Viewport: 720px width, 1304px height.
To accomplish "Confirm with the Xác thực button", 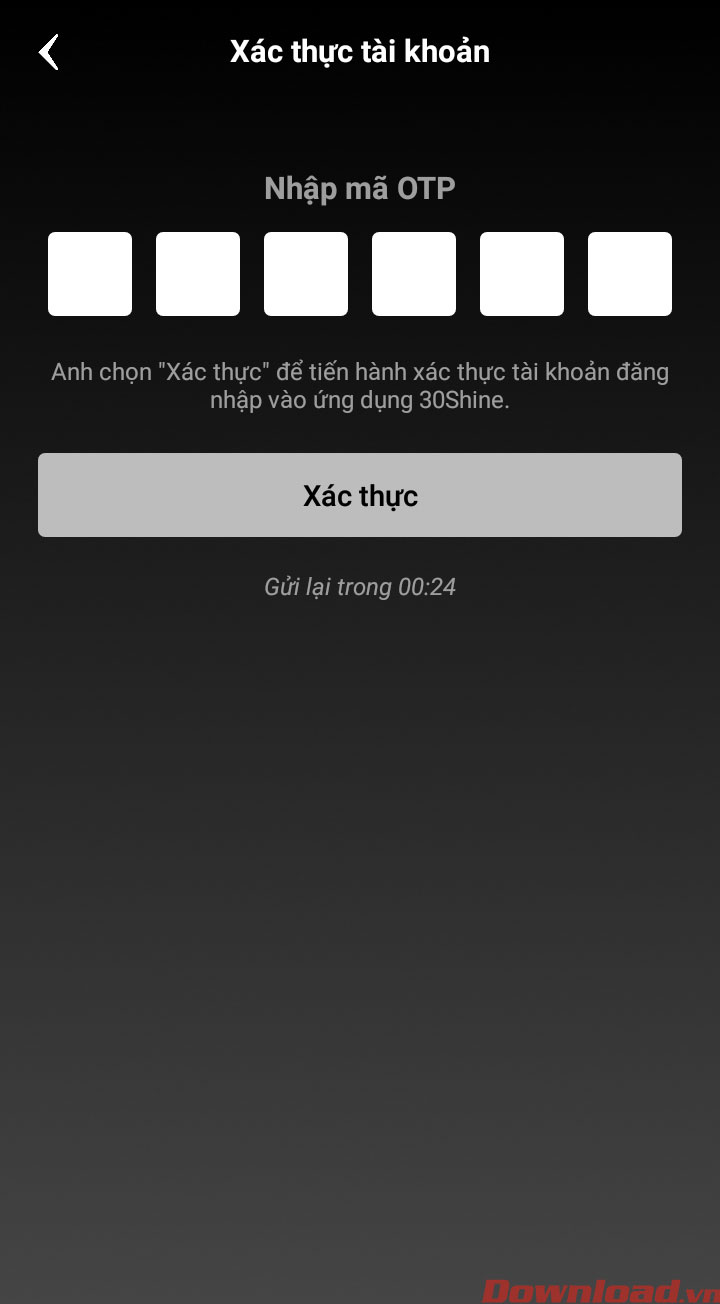I will point(360,495).
